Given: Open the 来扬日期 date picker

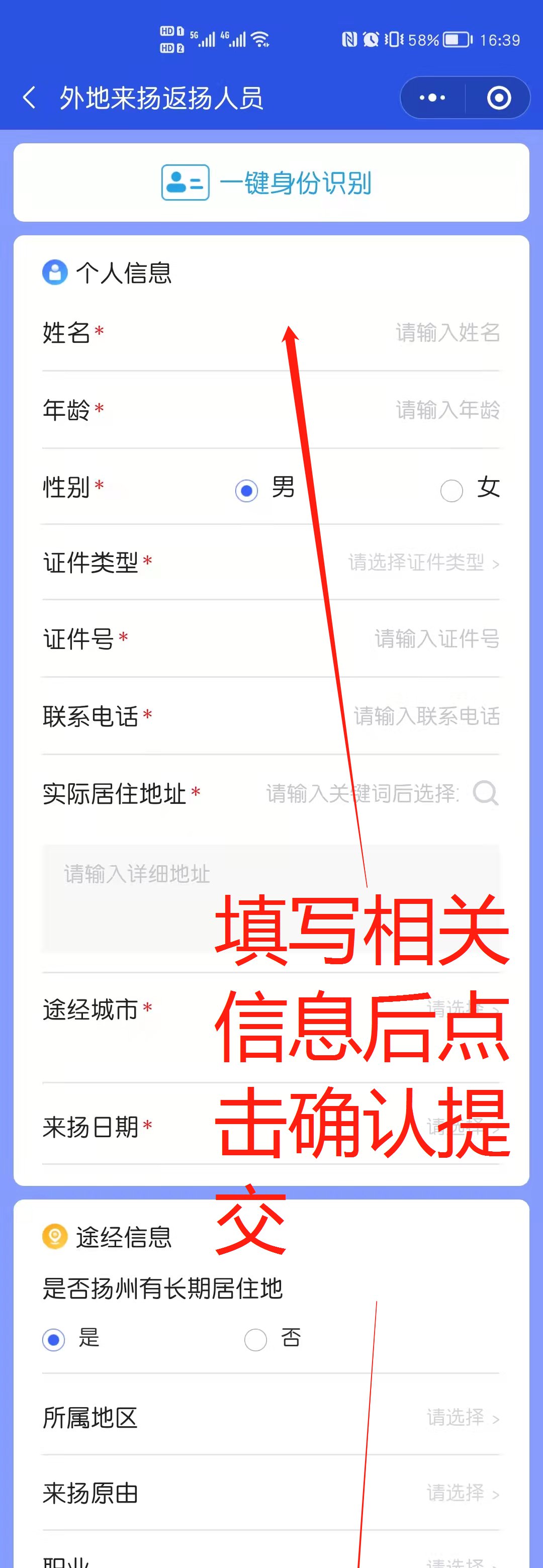Looking at the screenshot, I should (463, 1126).
